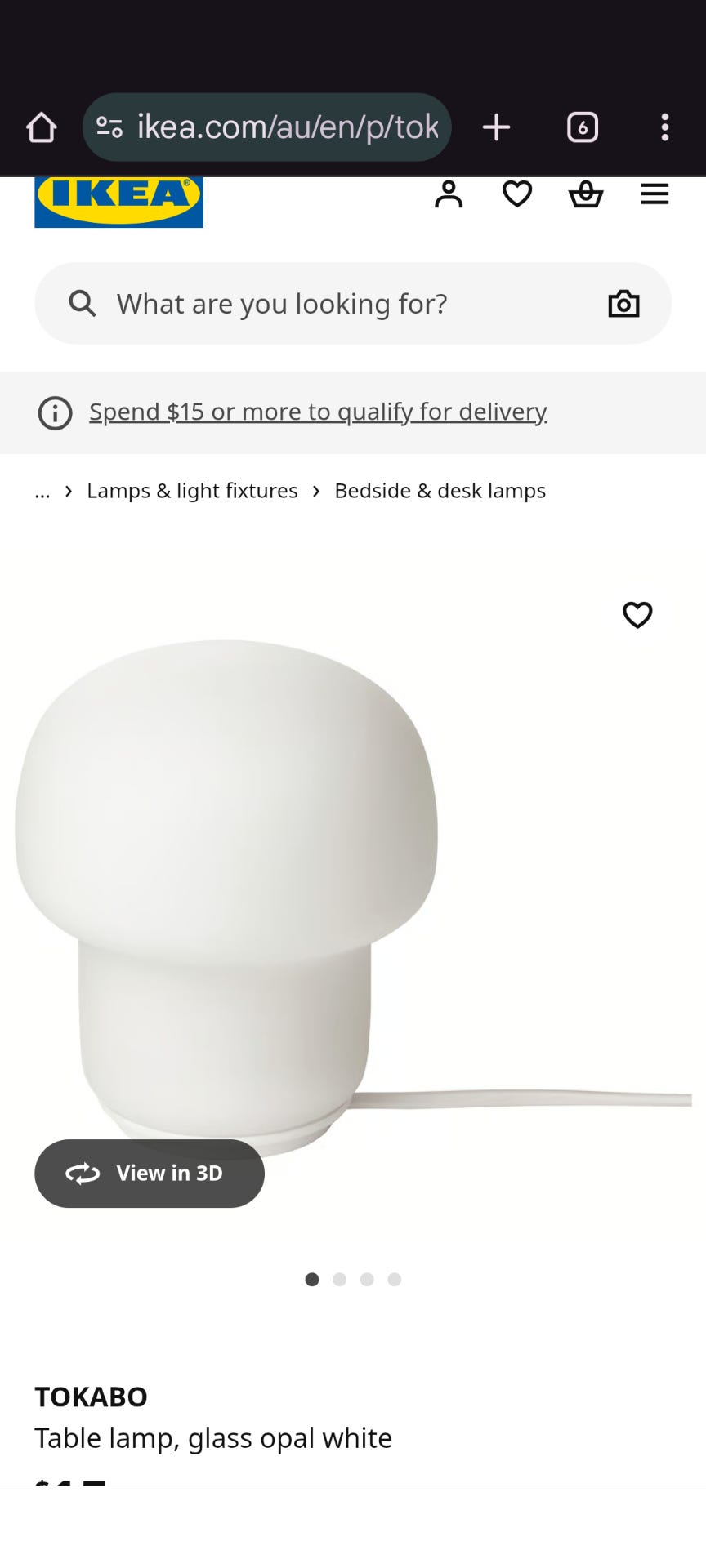706x1568 pixels.
Task: Open the account profile icon
Action: point(449,194)
